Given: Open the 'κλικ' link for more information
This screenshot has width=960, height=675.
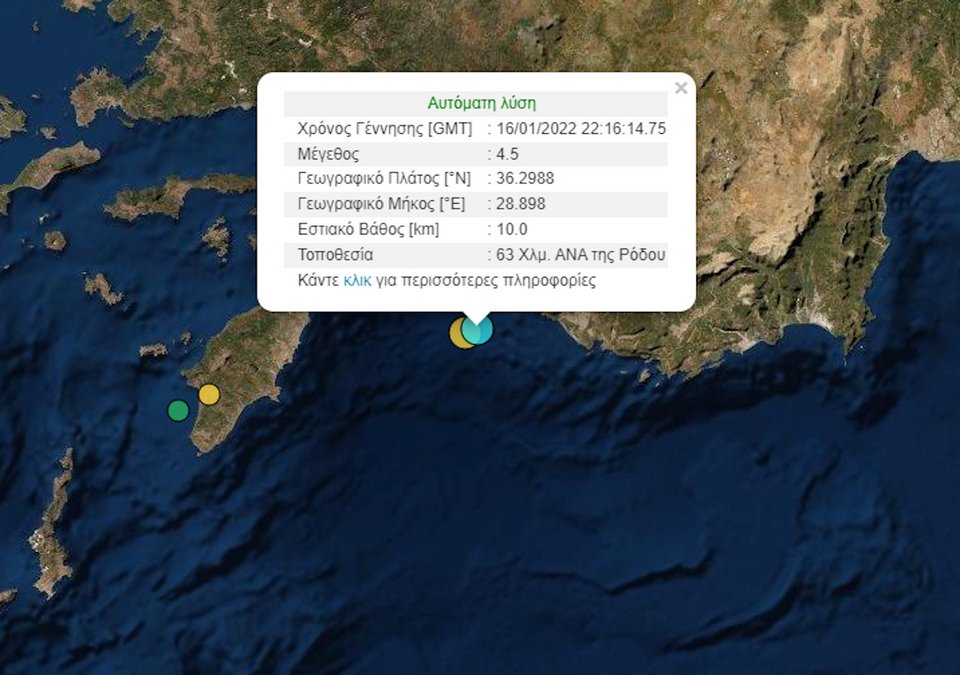Looking at the screenshot, I should tap(357, 281).
